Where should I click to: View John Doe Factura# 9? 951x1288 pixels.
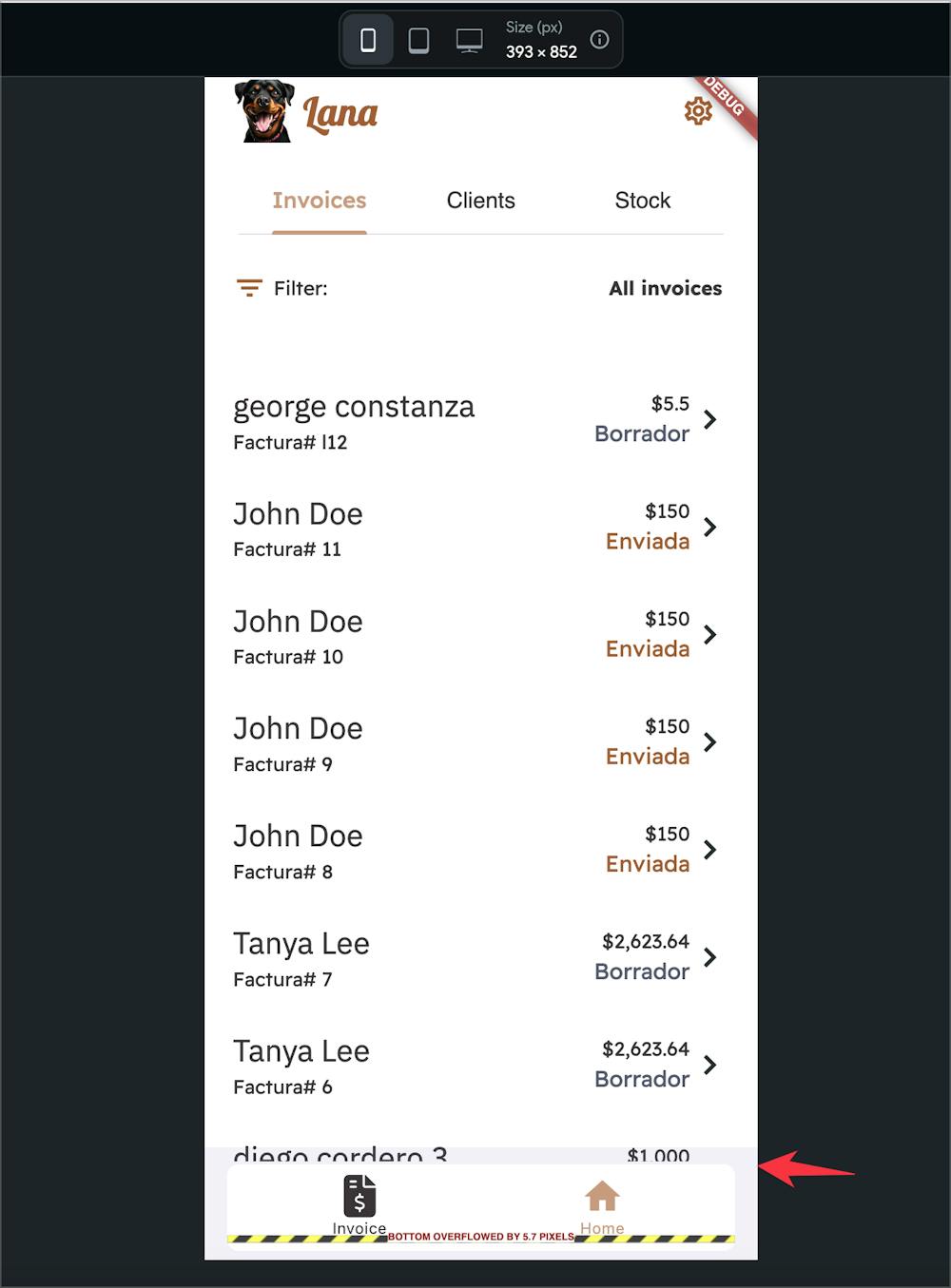pos(475,742)
